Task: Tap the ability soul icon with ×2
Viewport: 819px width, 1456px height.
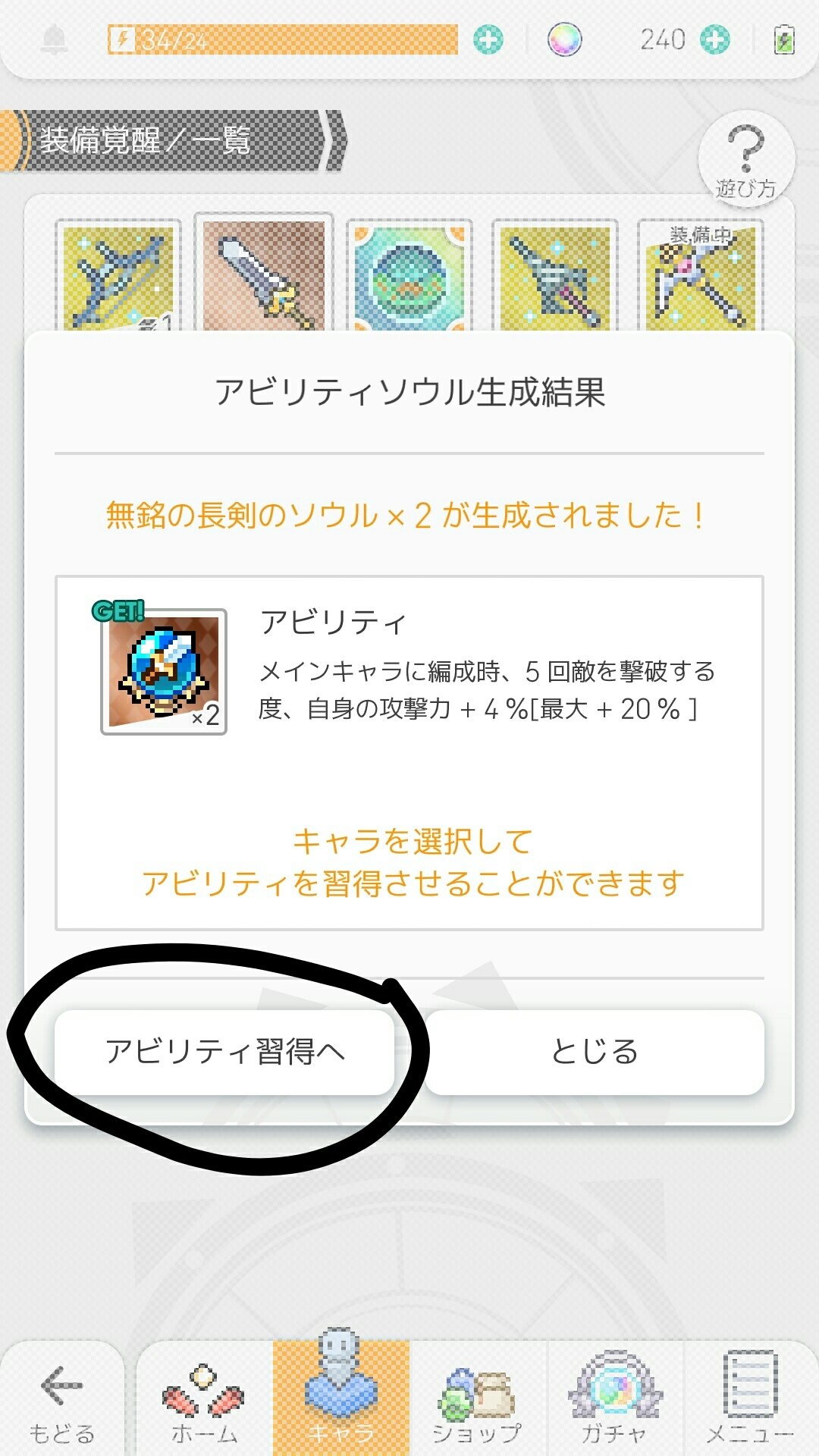Action: [164, 671]
